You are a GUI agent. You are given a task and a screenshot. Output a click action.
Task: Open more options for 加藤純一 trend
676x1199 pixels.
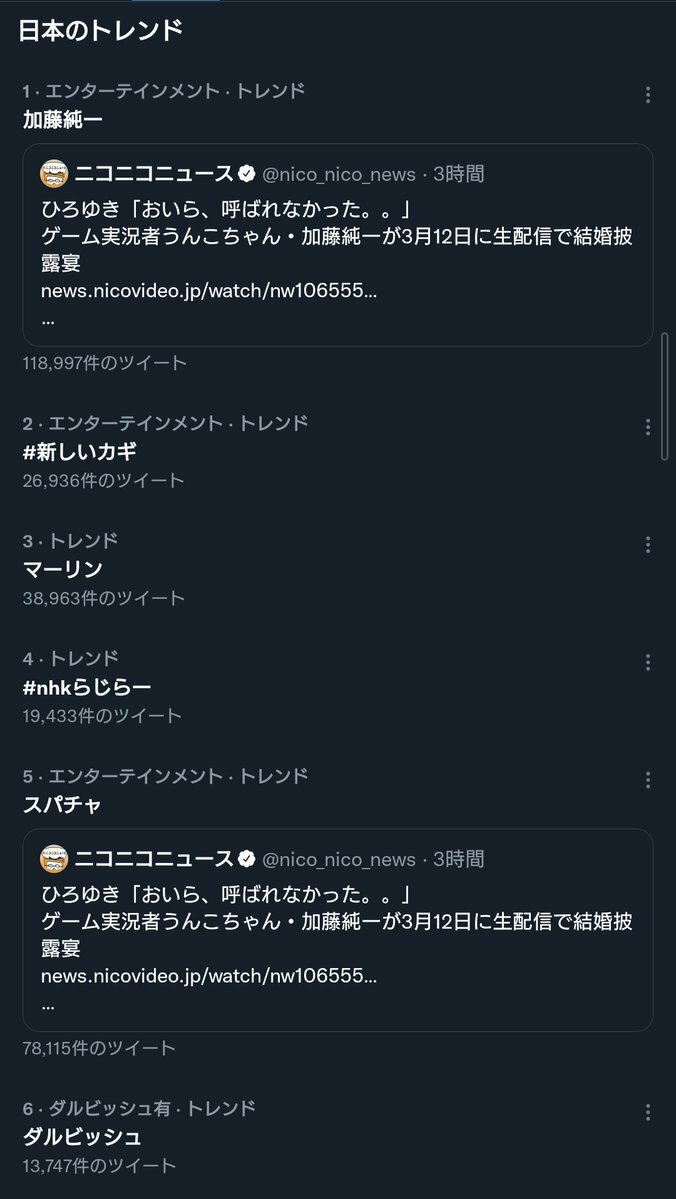click(648, 95)
